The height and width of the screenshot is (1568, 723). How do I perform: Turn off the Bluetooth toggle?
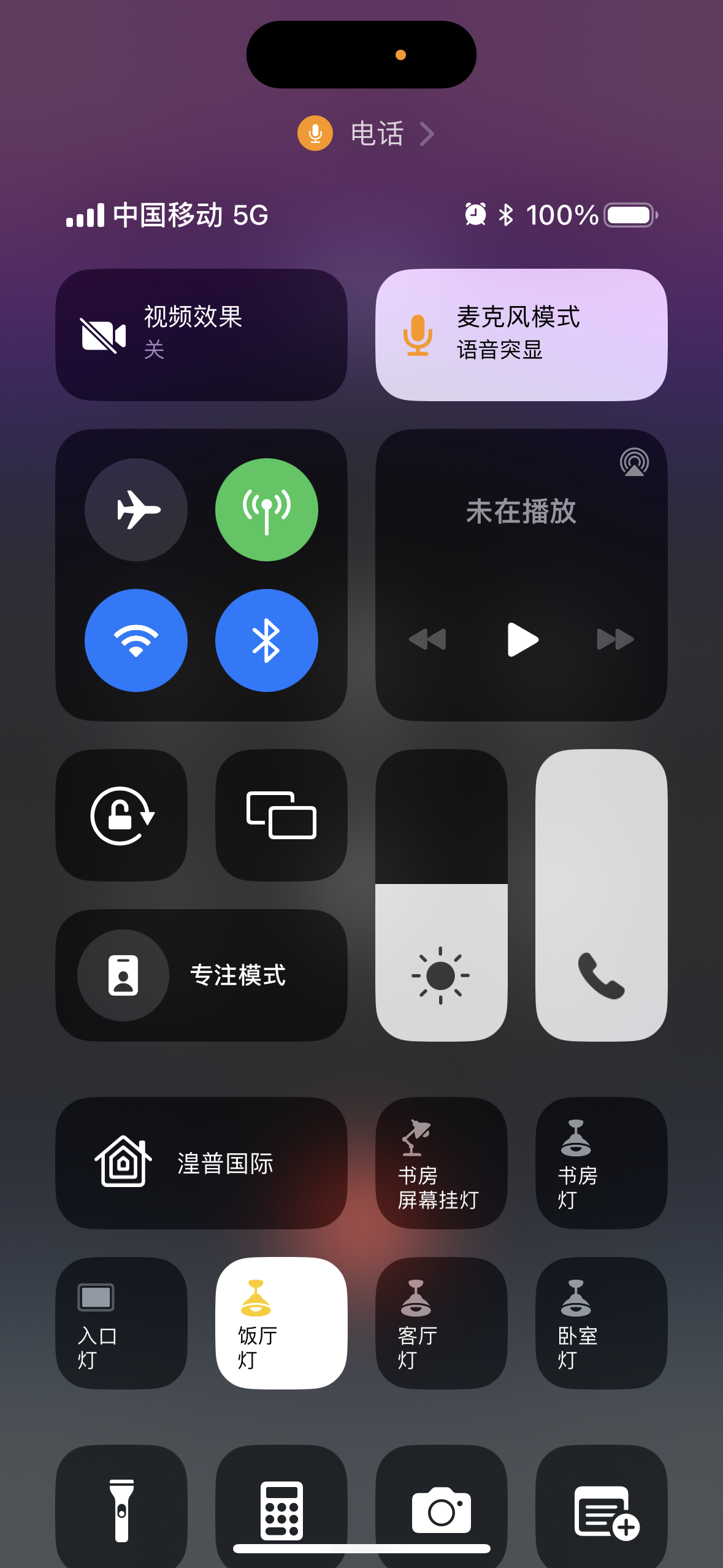266,640
